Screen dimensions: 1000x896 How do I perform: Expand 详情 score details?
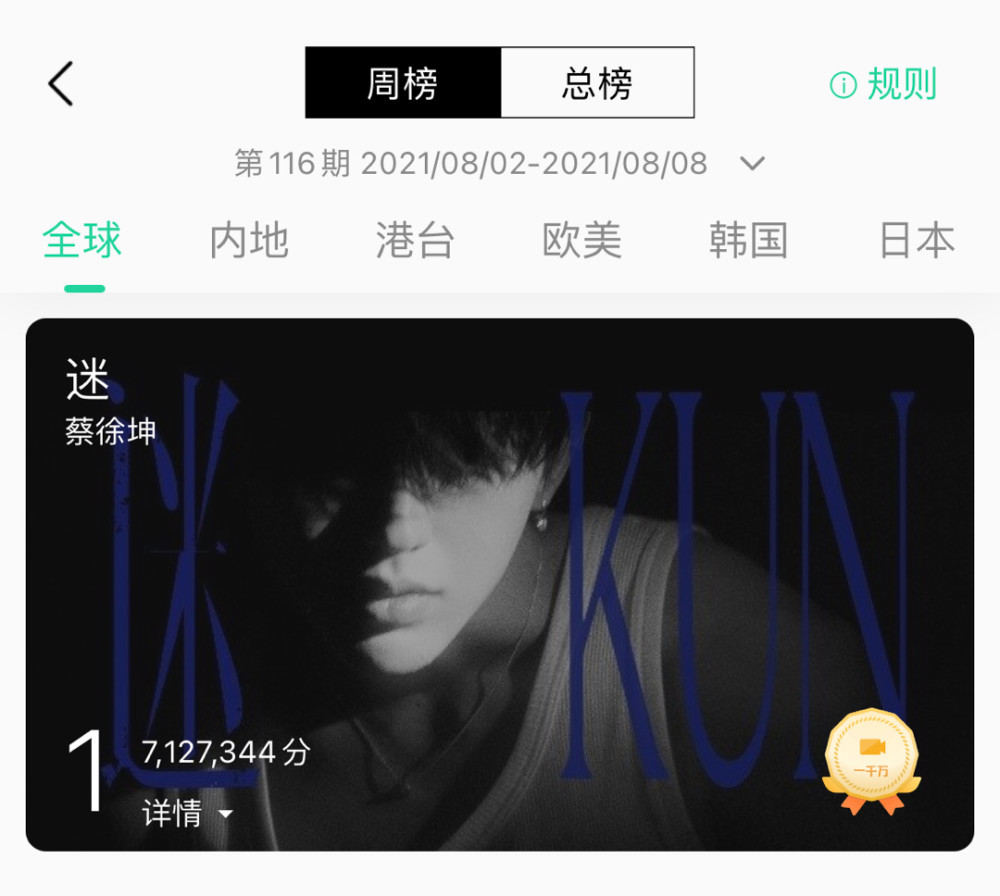pyautogui.click(x=188, y=814)
